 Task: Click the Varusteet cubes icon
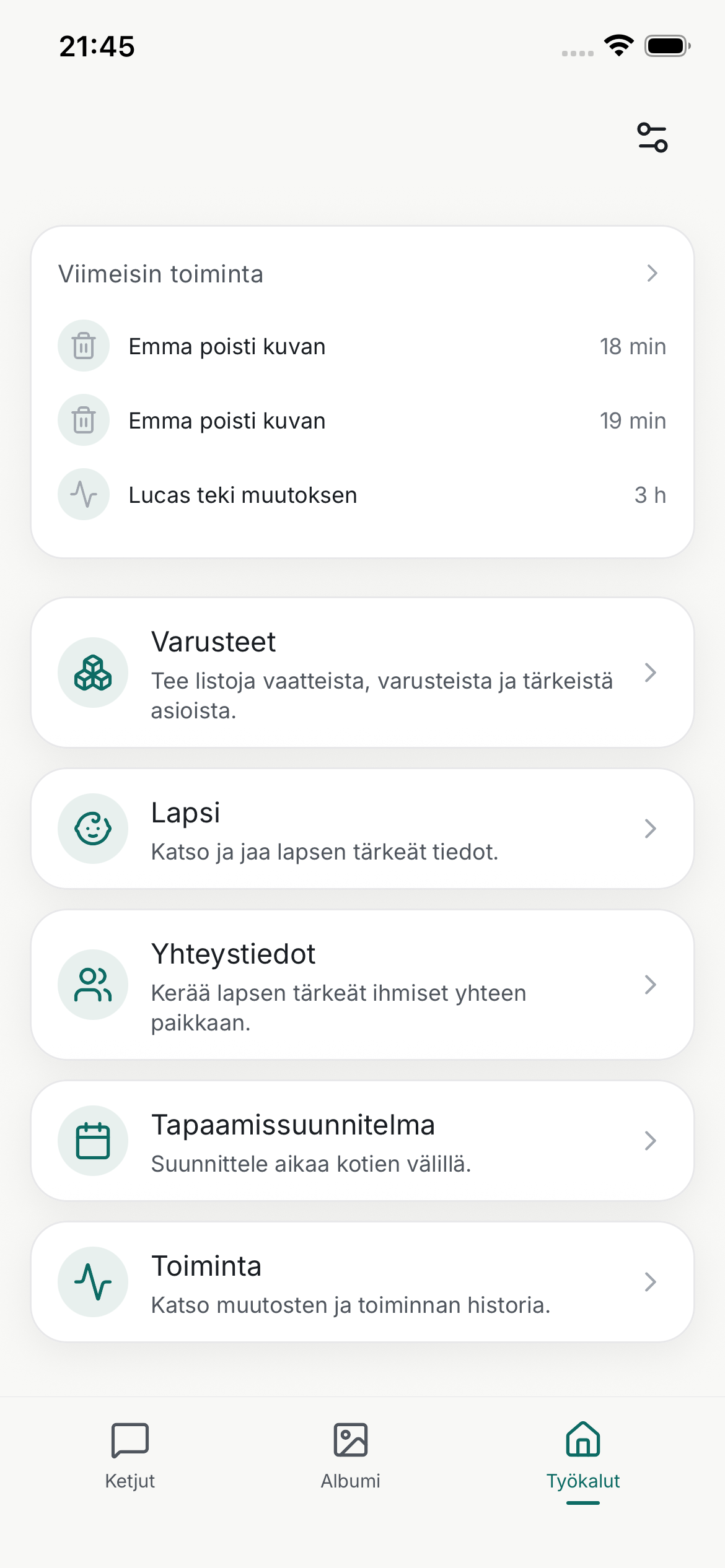pos(92,673)
